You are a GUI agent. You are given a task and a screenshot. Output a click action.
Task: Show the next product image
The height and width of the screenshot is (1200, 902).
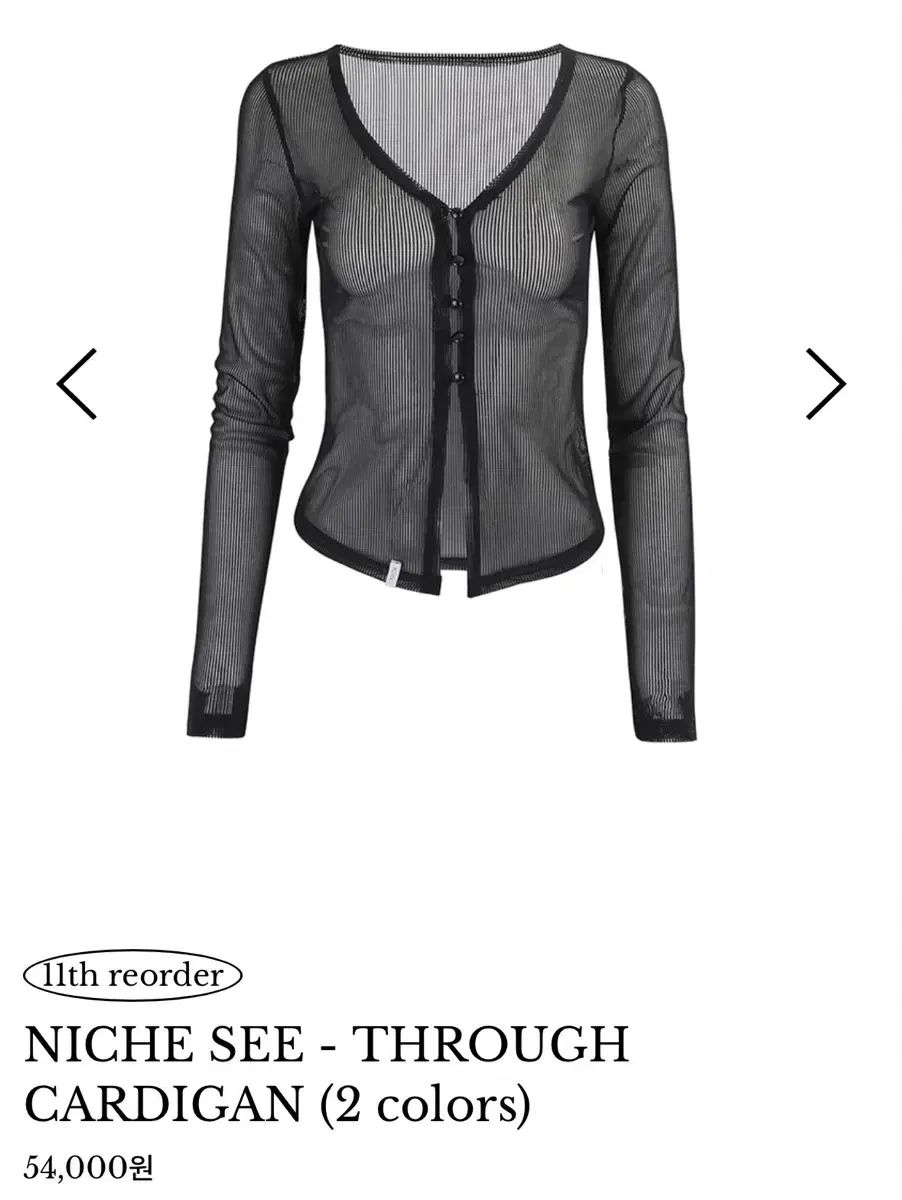826,383
